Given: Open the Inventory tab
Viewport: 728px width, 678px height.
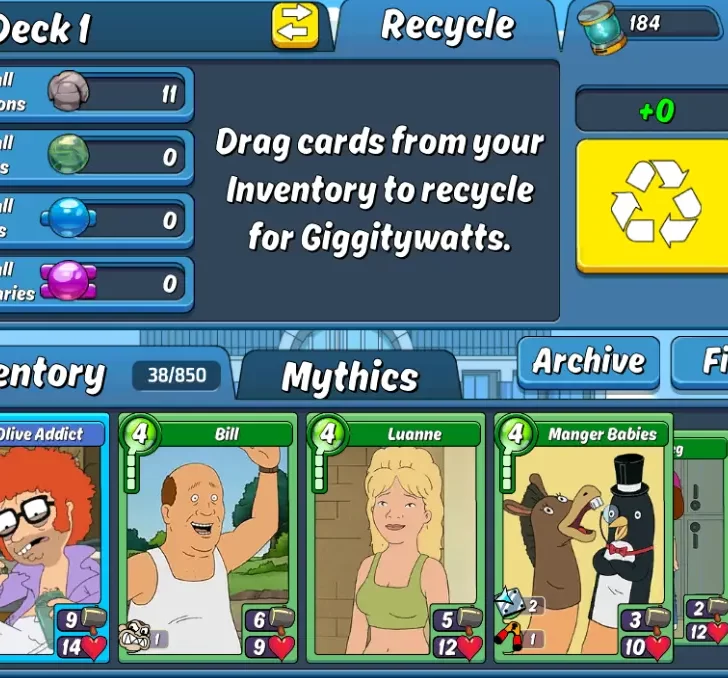Looking at the screenshot, I should [x=55, y=374].
